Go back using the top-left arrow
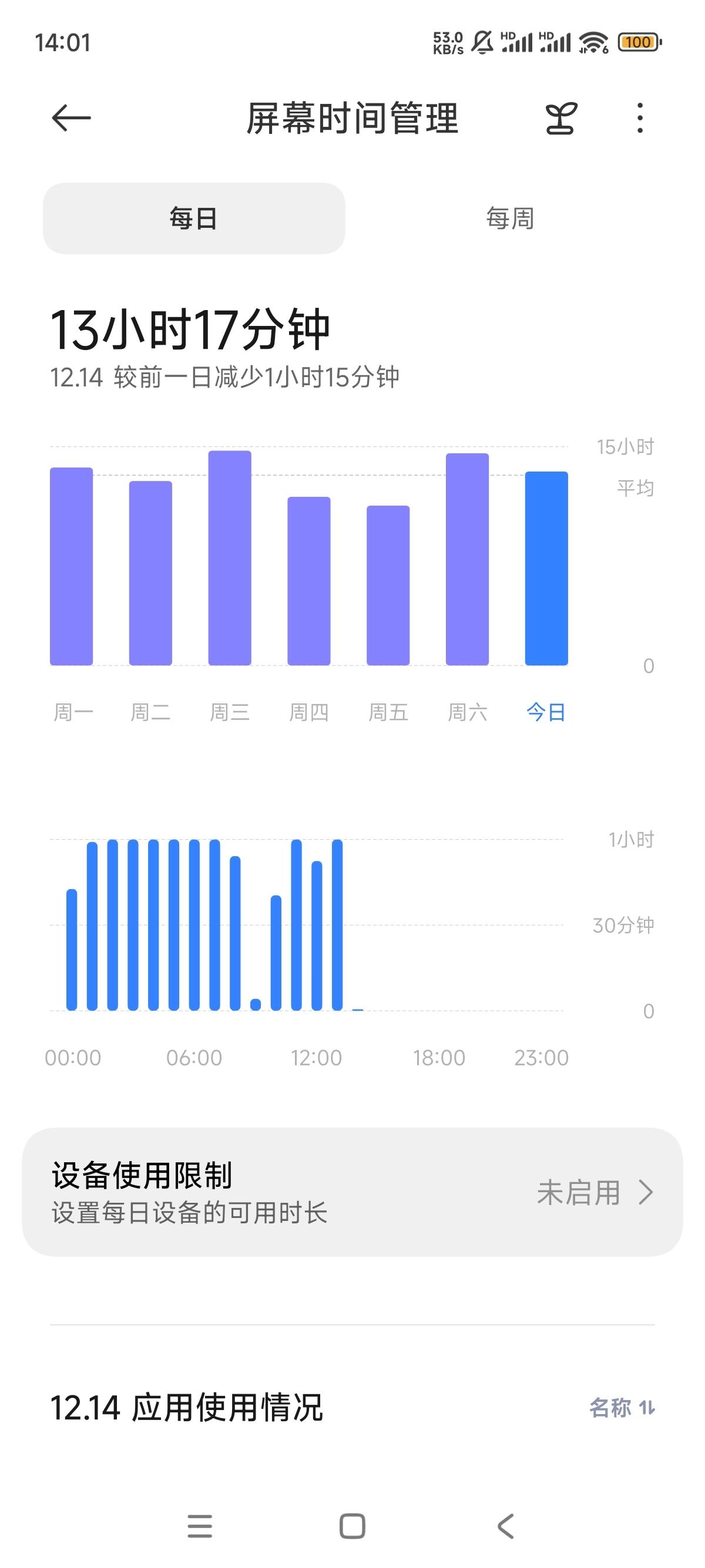Image resolution: width=705 pixels, height=1568 pixels. [x=71, y=117]
